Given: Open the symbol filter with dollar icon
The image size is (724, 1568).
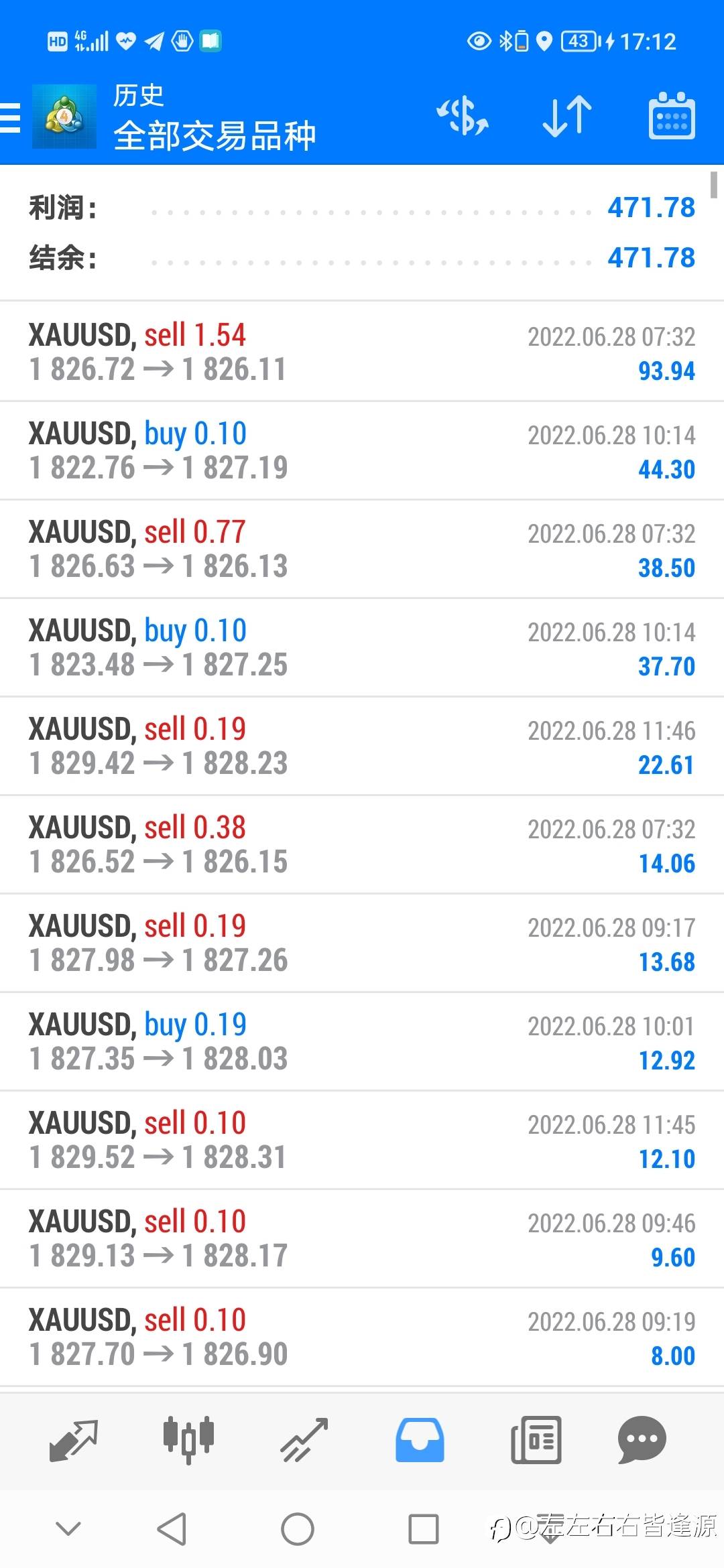Looking at the screenshot, I should pyautogui.click(x=463, y=117).
